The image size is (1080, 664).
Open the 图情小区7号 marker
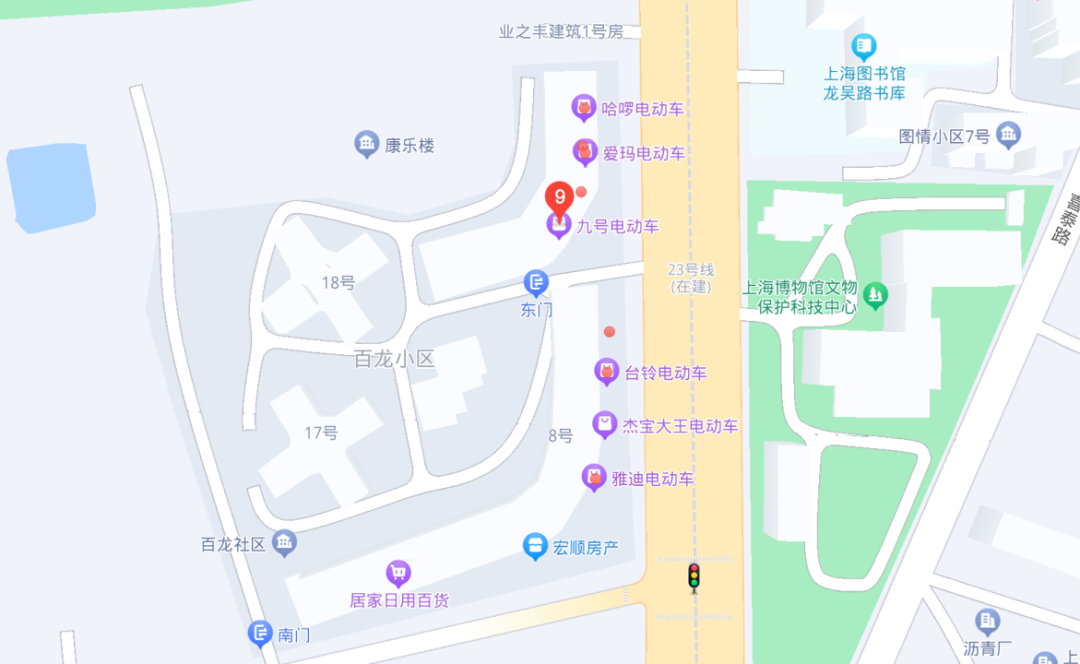[x=1009, y=135]
